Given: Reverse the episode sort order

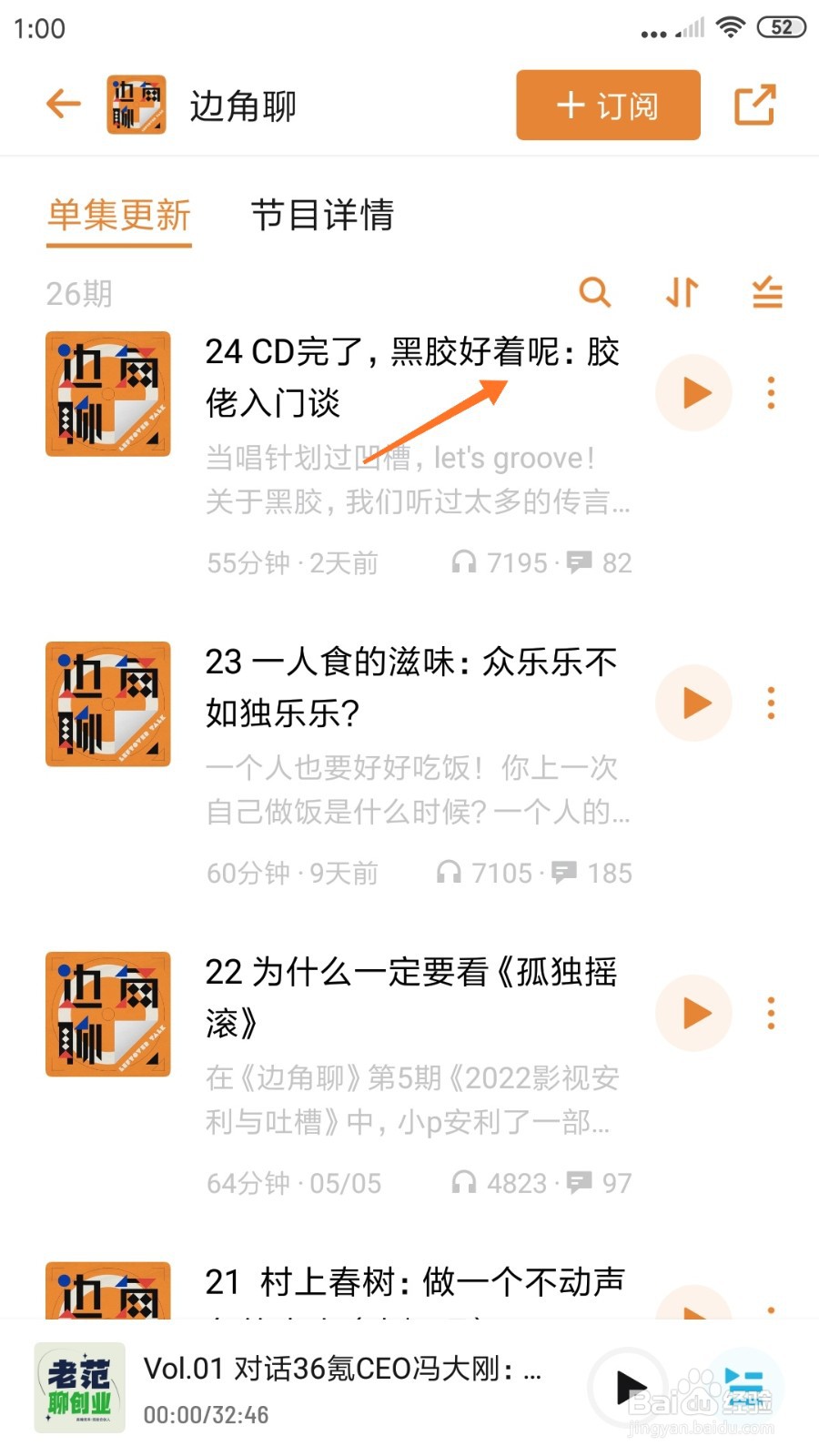Looking at the screenshot, I should pos(682,293).
